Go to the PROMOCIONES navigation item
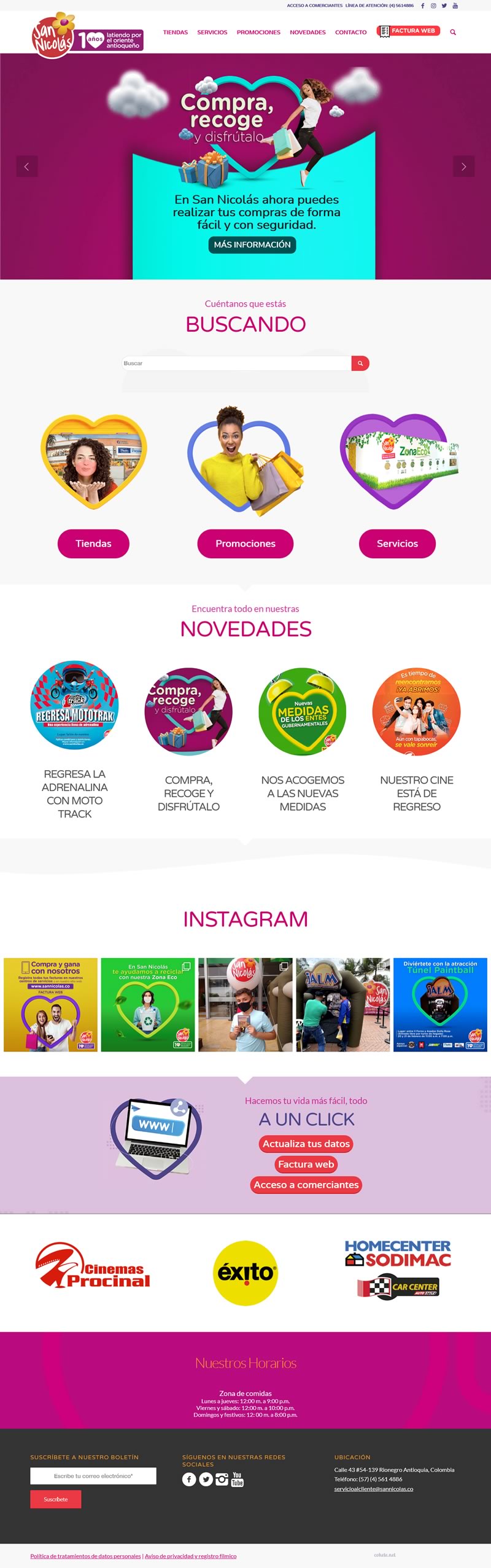The height and width of the screenshot is (1568, 491). point(258,33)
